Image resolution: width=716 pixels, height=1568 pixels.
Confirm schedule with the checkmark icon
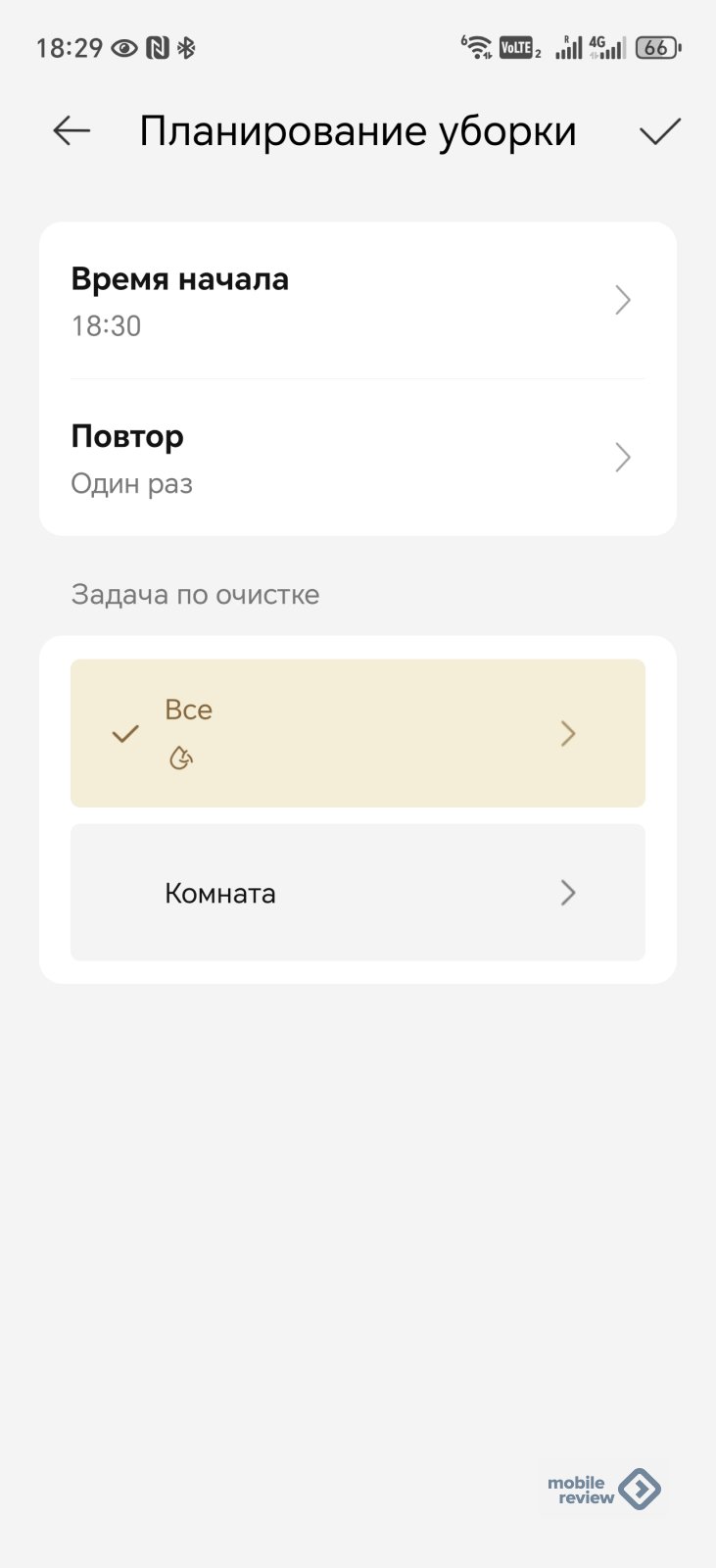click(660, 131)
